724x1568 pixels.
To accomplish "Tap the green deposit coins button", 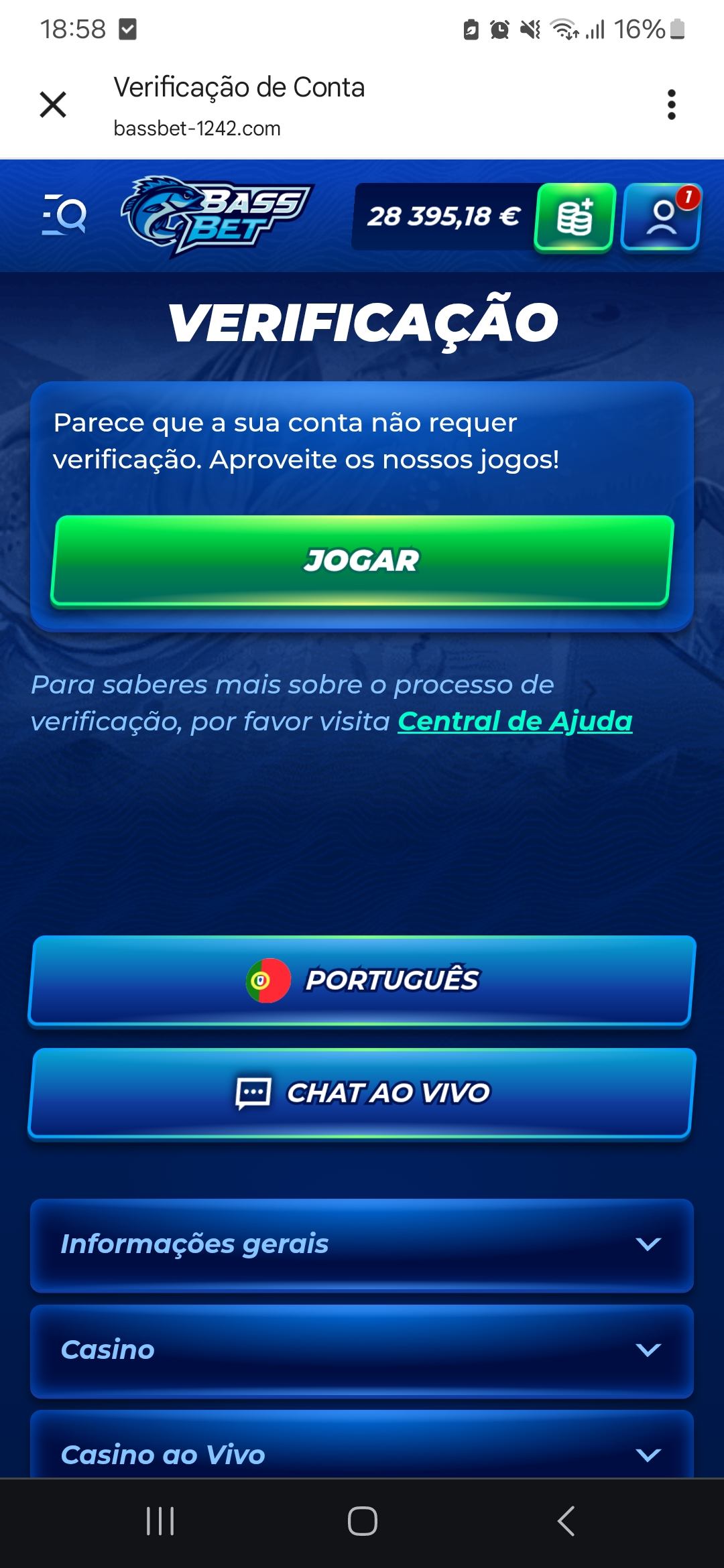I will 575,217.
